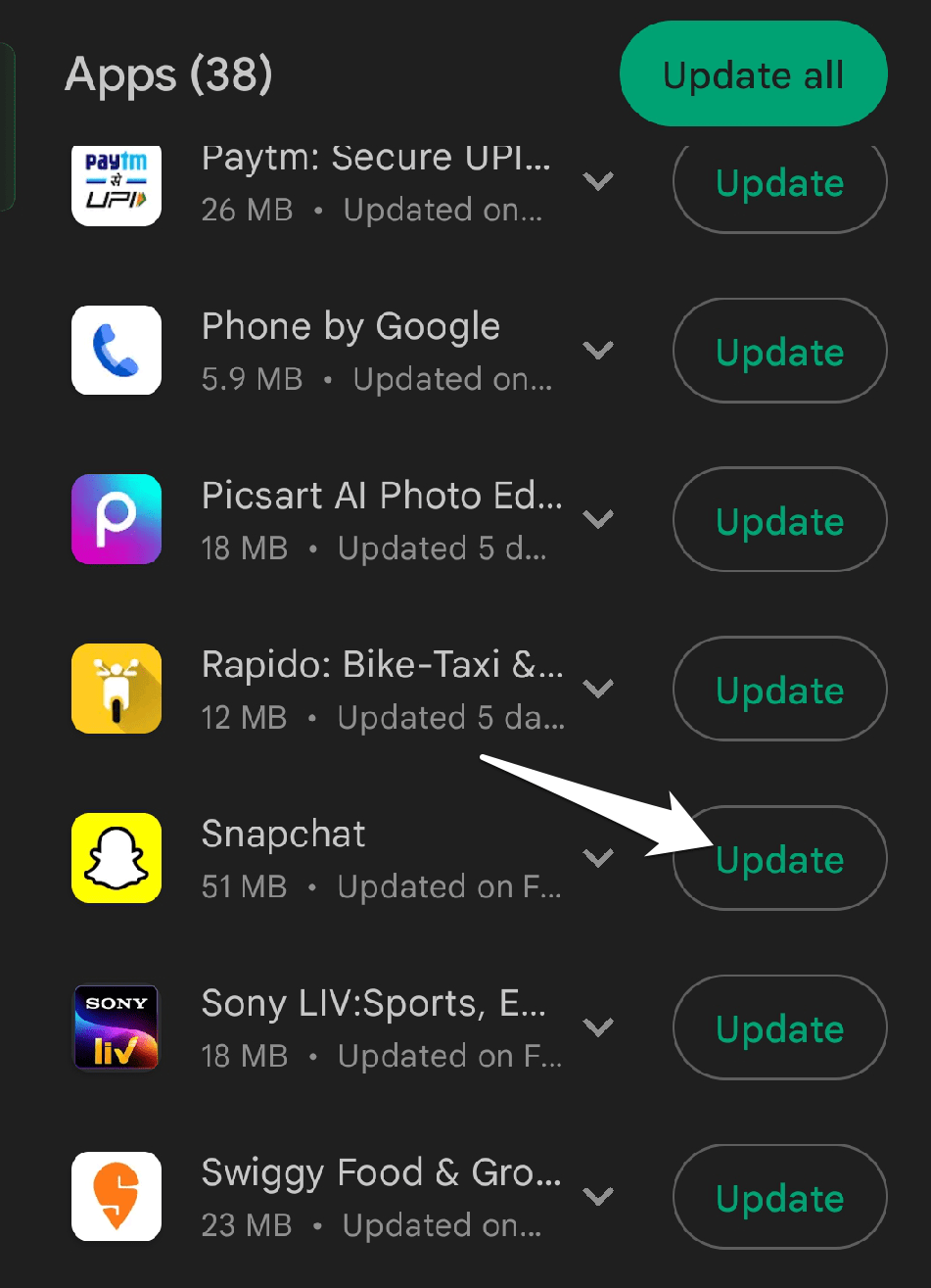Screen dimensions: 931x1288
Task: Expand details for Phone by Google
Action: tap(598, 351)
